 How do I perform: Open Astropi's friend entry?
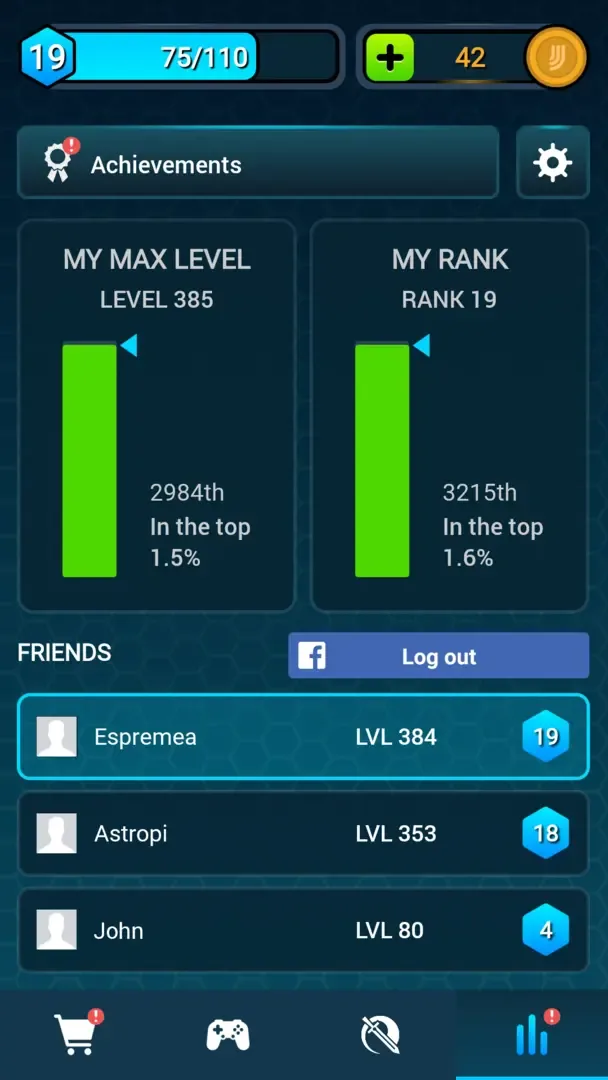[x=302, y=833]
